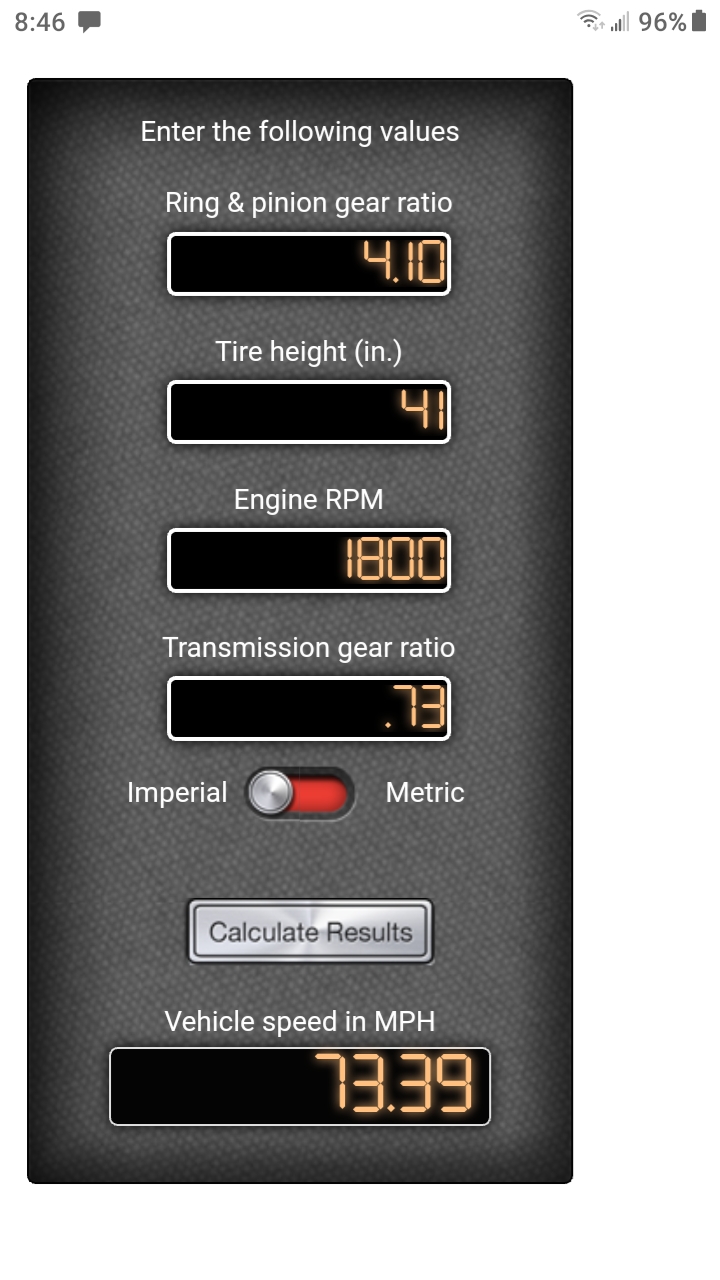720x1280 pixels.
Task: Select the transmission gear ratio field
Action: pyautogui.click(x=309, y=708)
